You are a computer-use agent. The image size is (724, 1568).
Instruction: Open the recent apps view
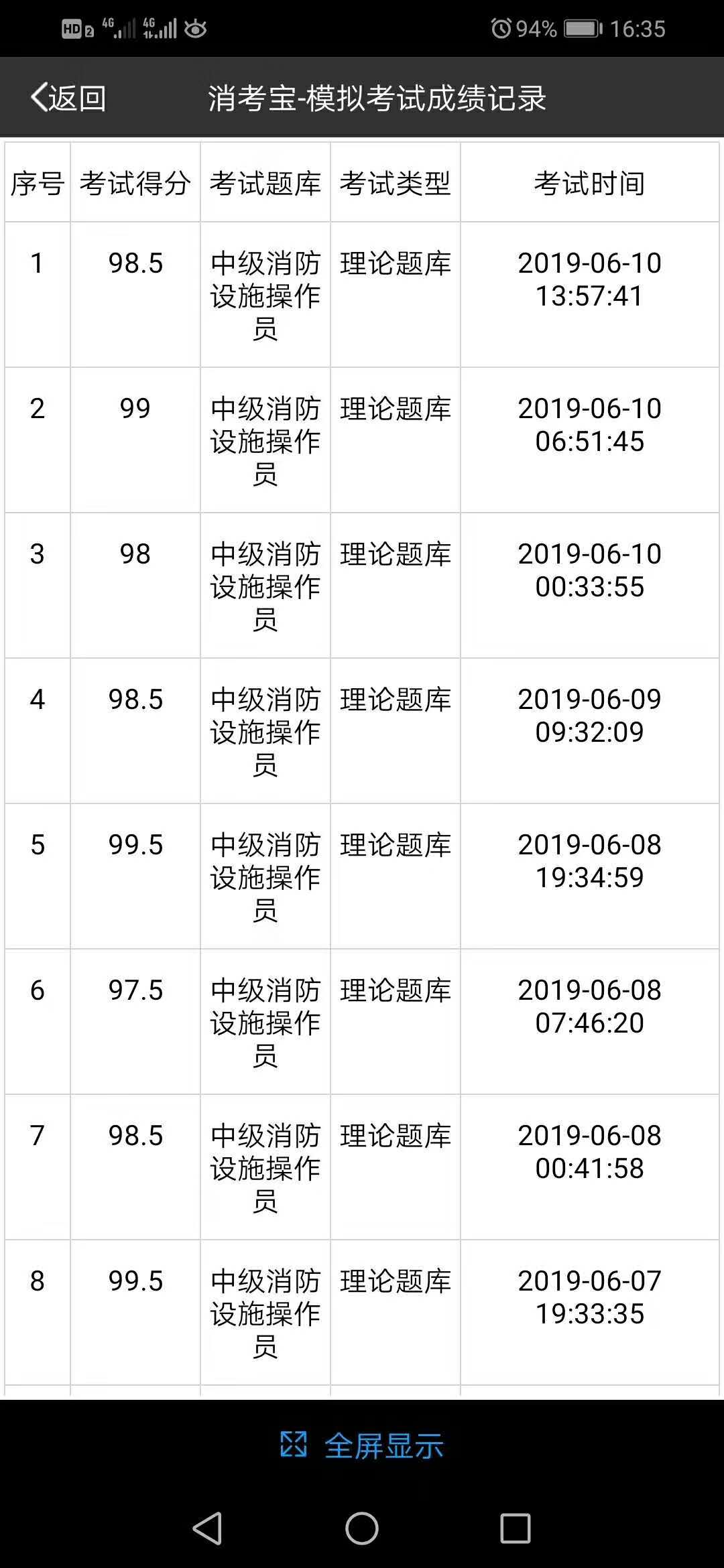(516, 1528)
